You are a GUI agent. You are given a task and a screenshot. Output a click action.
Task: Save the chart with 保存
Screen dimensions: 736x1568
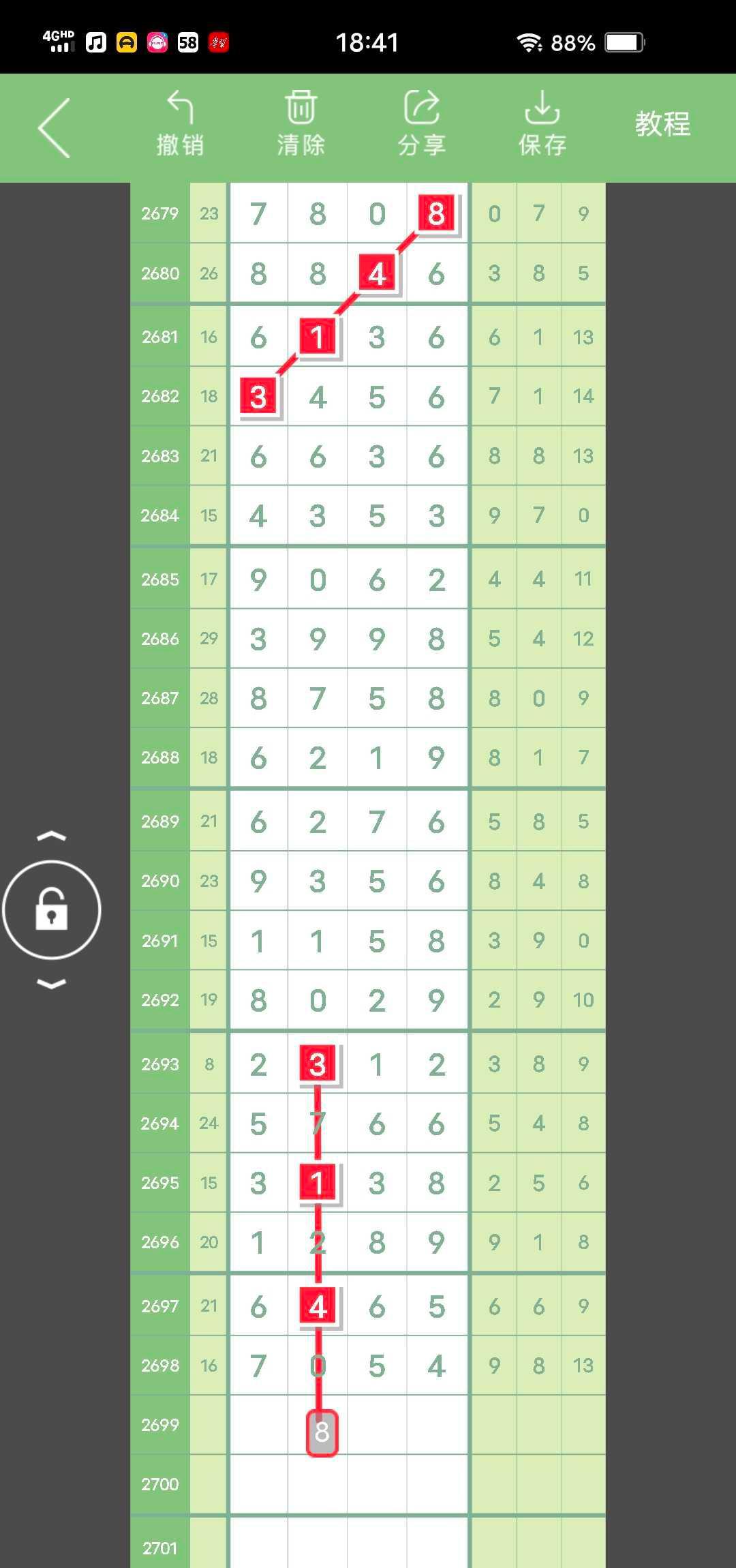[542, 124]
